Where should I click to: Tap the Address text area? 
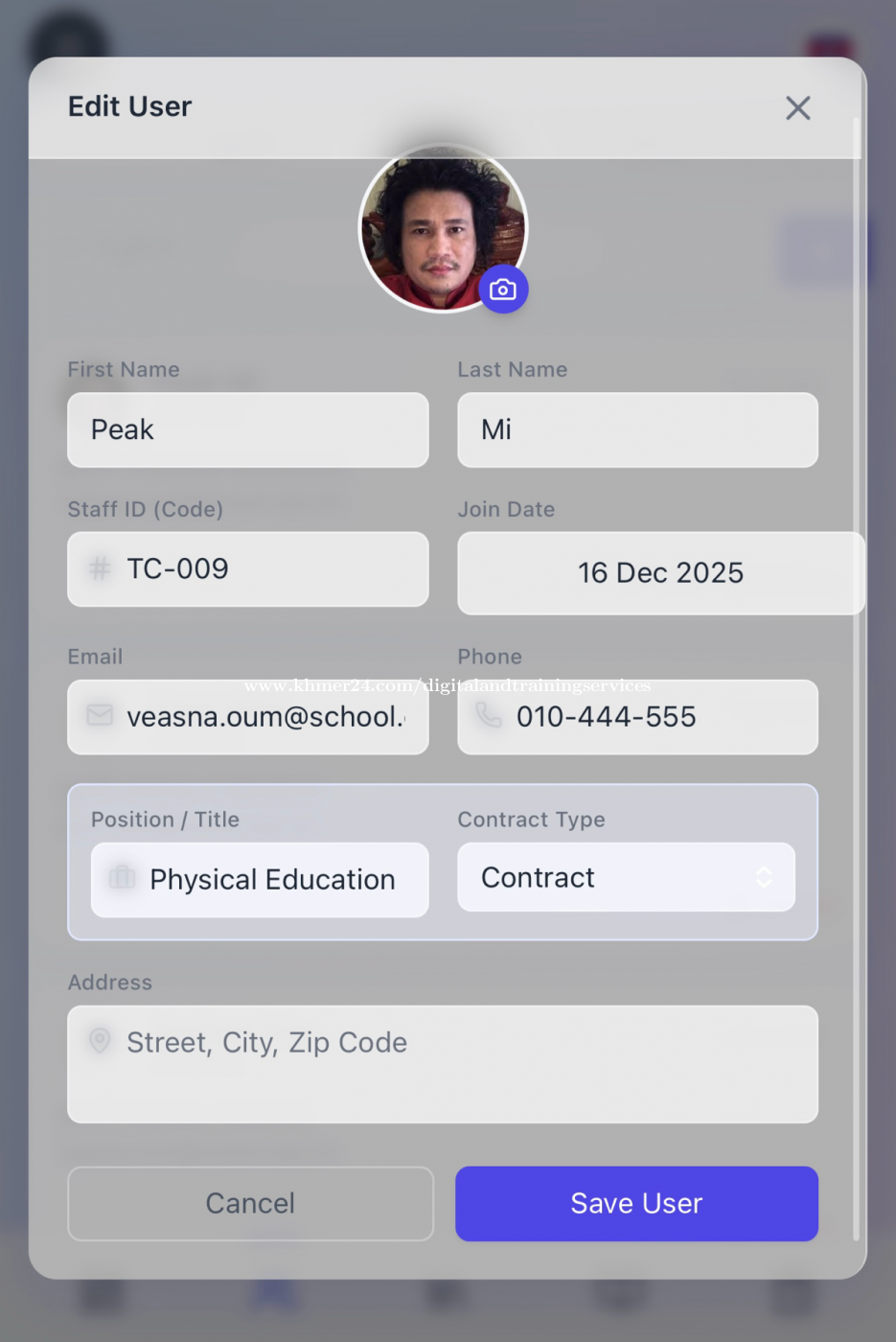[x=442, y=1064]
